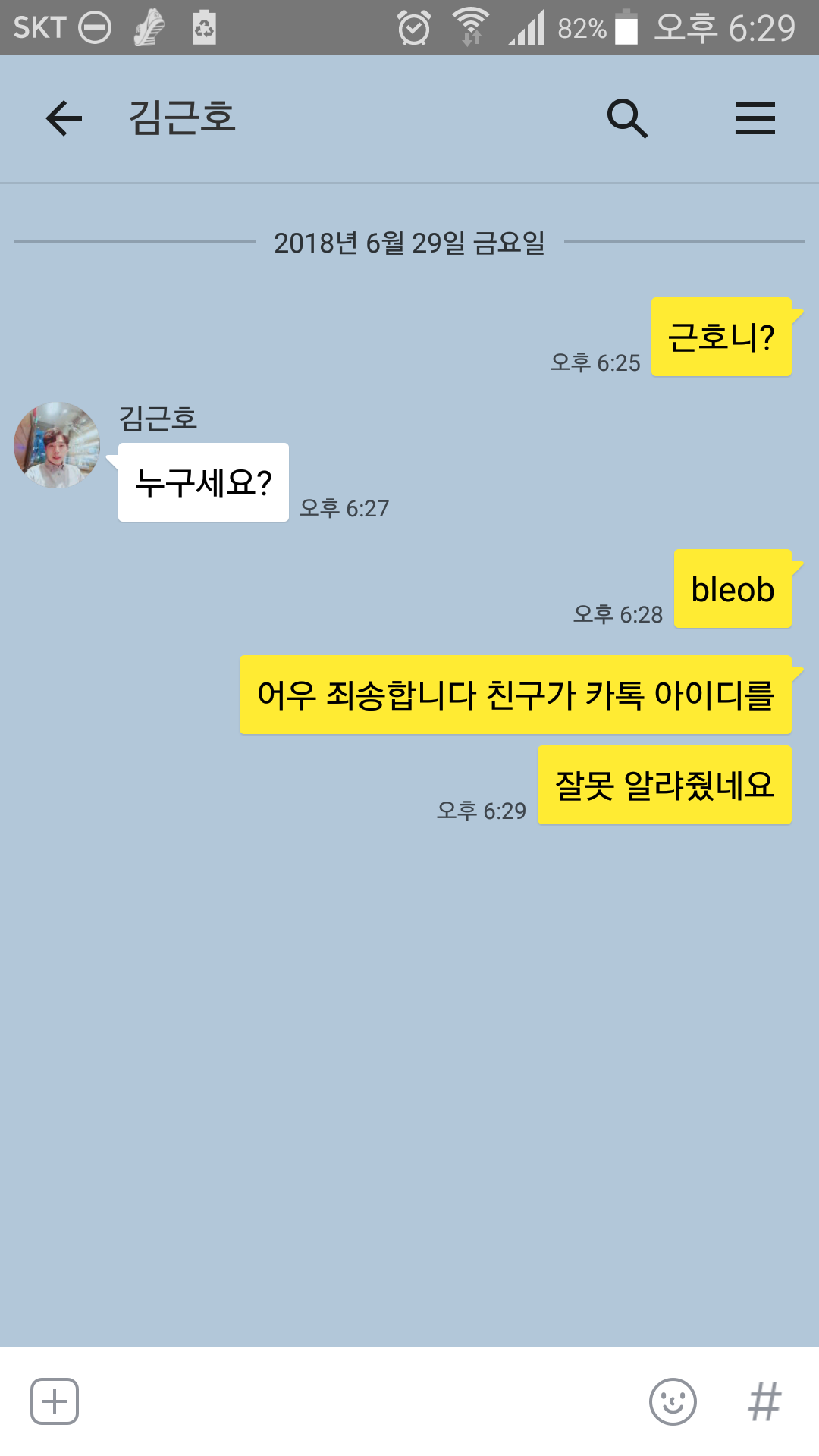819x1456 pixels.
Task: Open the emoticon picker
Action: [673, 1401]
